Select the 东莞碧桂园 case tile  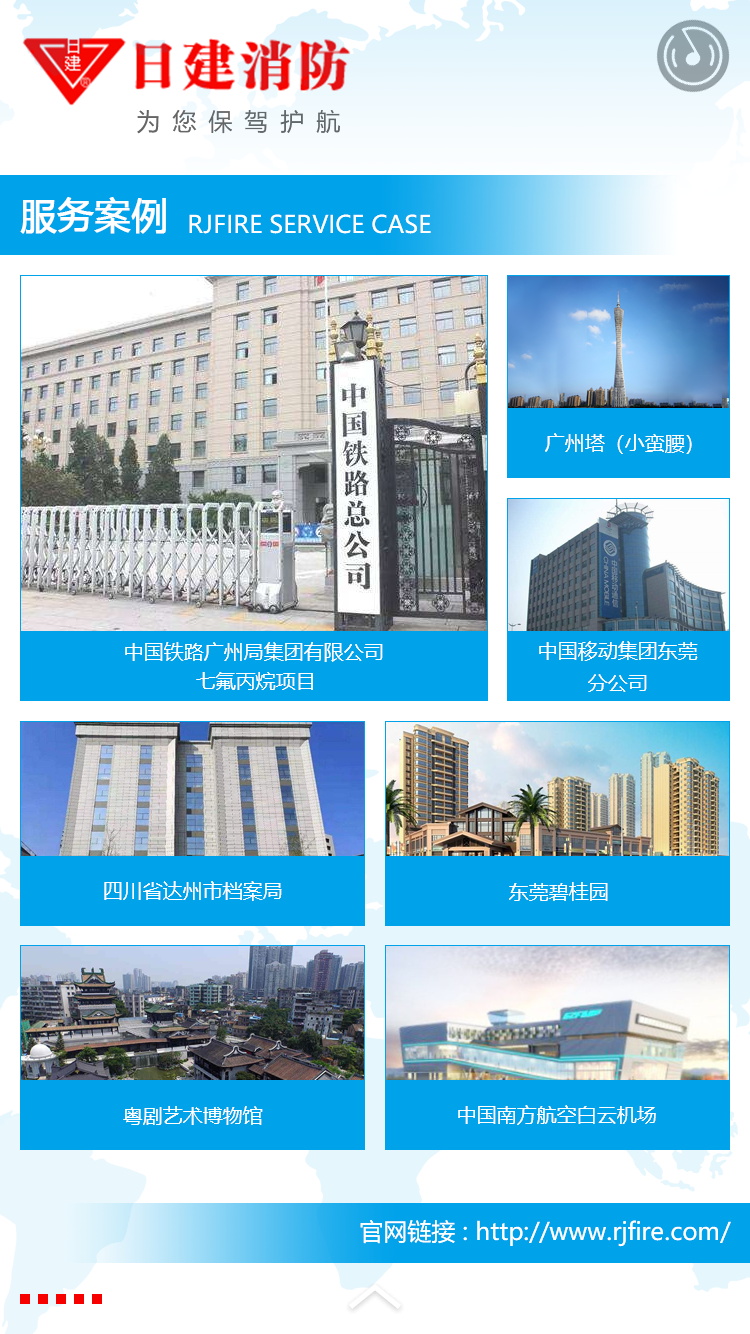(557, 822)
